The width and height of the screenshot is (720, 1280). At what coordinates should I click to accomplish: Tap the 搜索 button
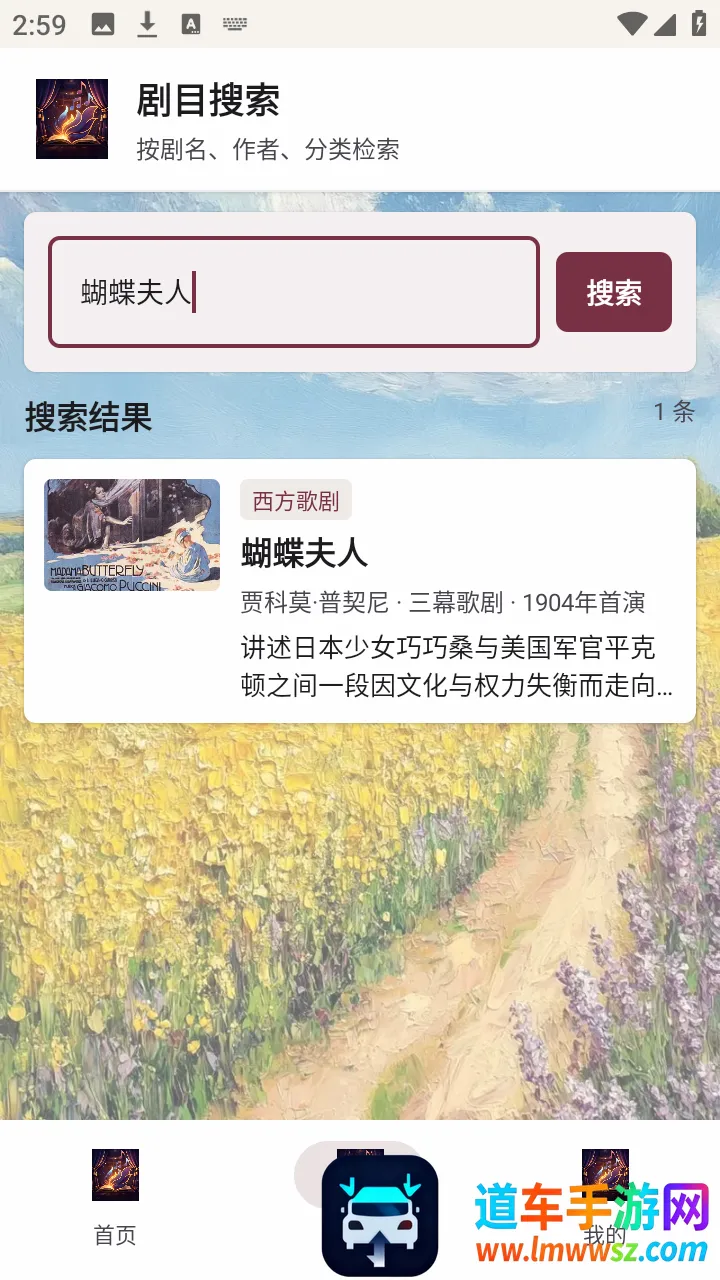pos(613,292)
